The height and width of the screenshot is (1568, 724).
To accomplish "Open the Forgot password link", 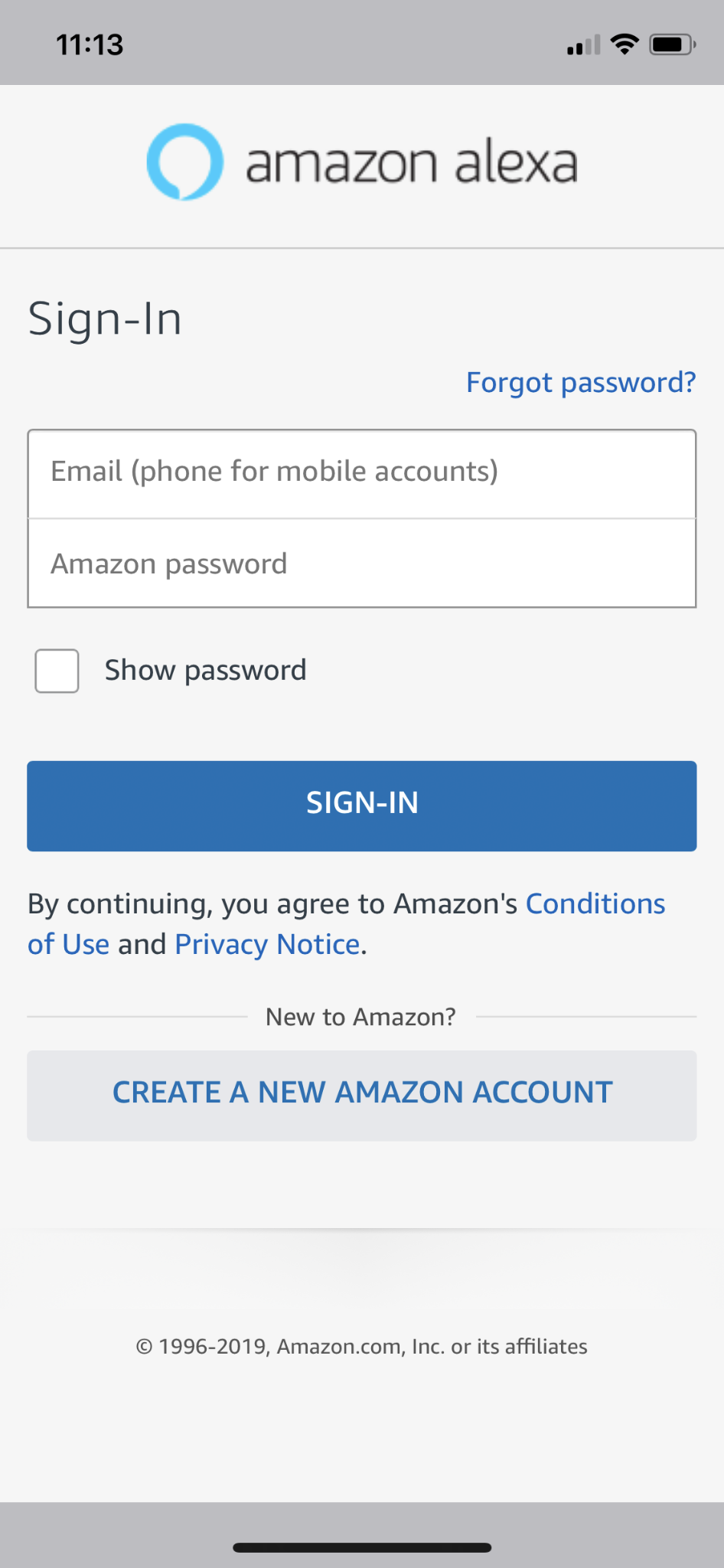I will click(x=581, y=382).
